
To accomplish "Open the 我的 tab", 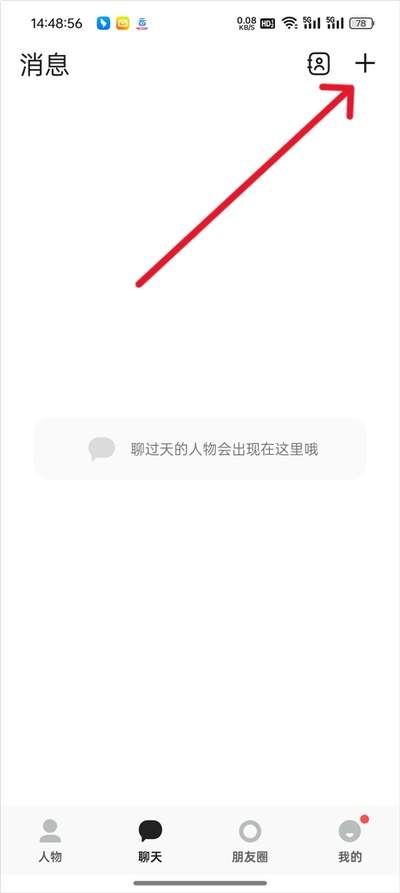I will pyautogui.click(x=350, y=841).
